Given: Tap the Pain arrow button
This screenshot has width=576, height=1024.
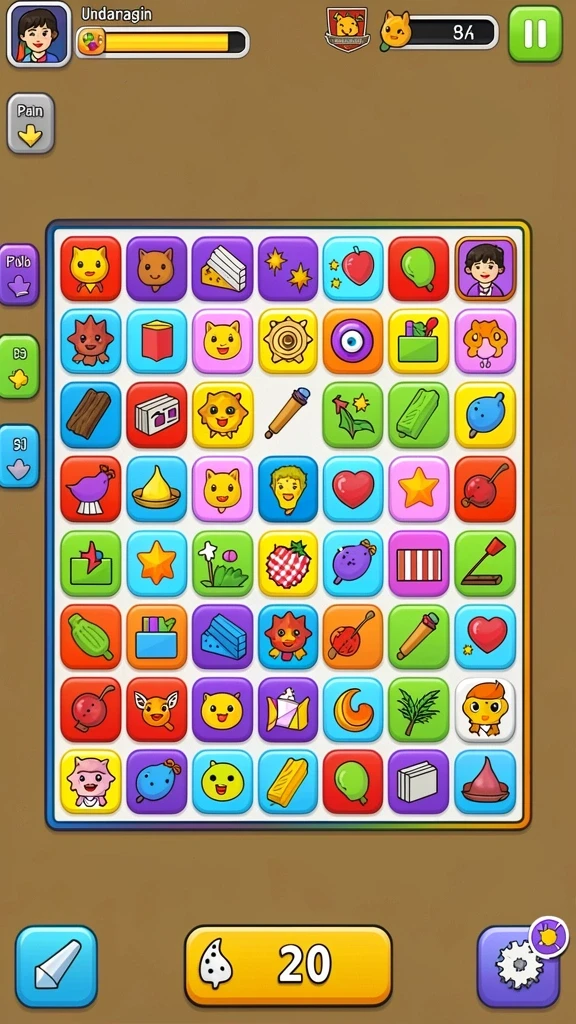Looking at the screenshot, I should tap(31, 123).
